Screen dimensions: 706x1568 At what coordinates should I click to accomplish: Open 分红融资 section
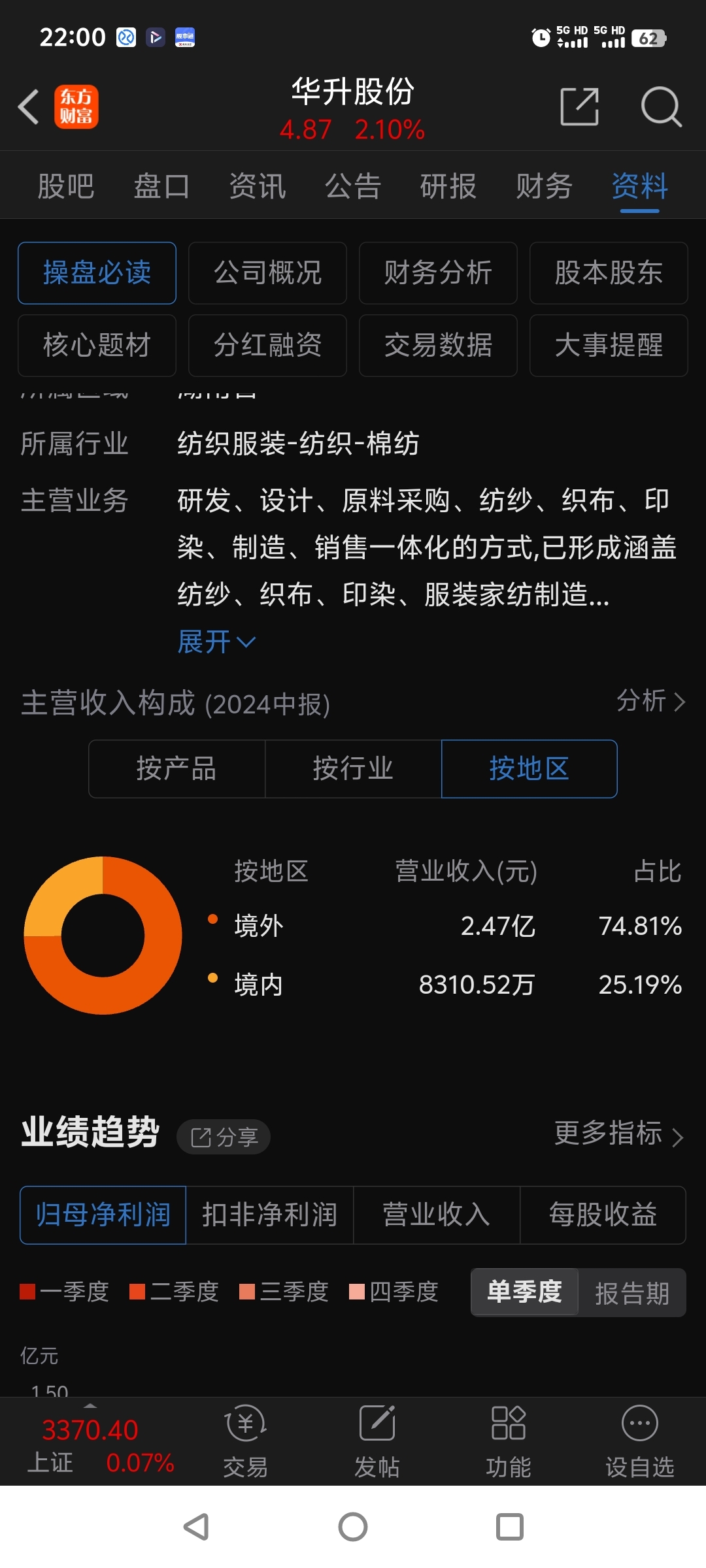click(267, 346)
